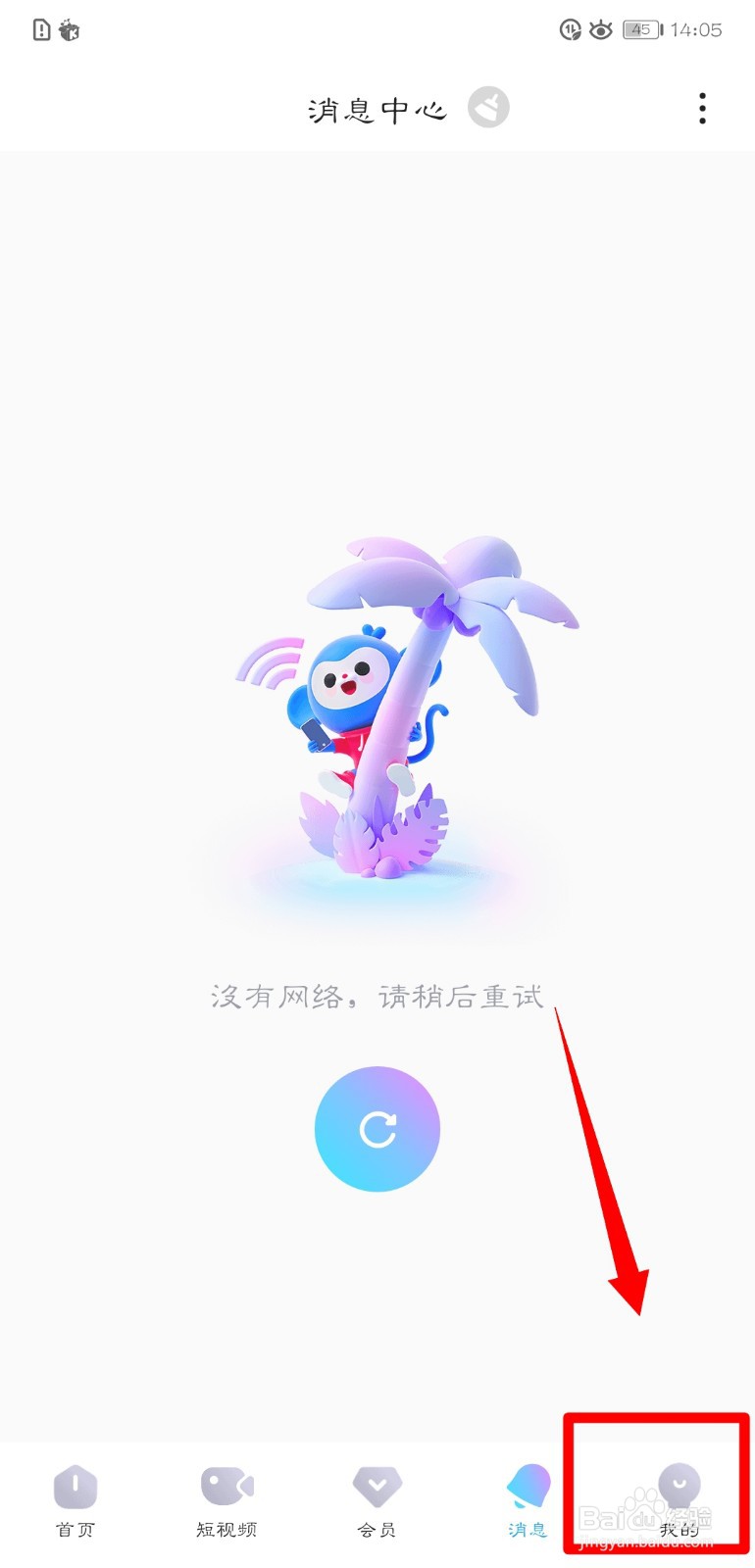Tap the 没有网络 error message text
755x1568 pixels.
click(377, 995)
